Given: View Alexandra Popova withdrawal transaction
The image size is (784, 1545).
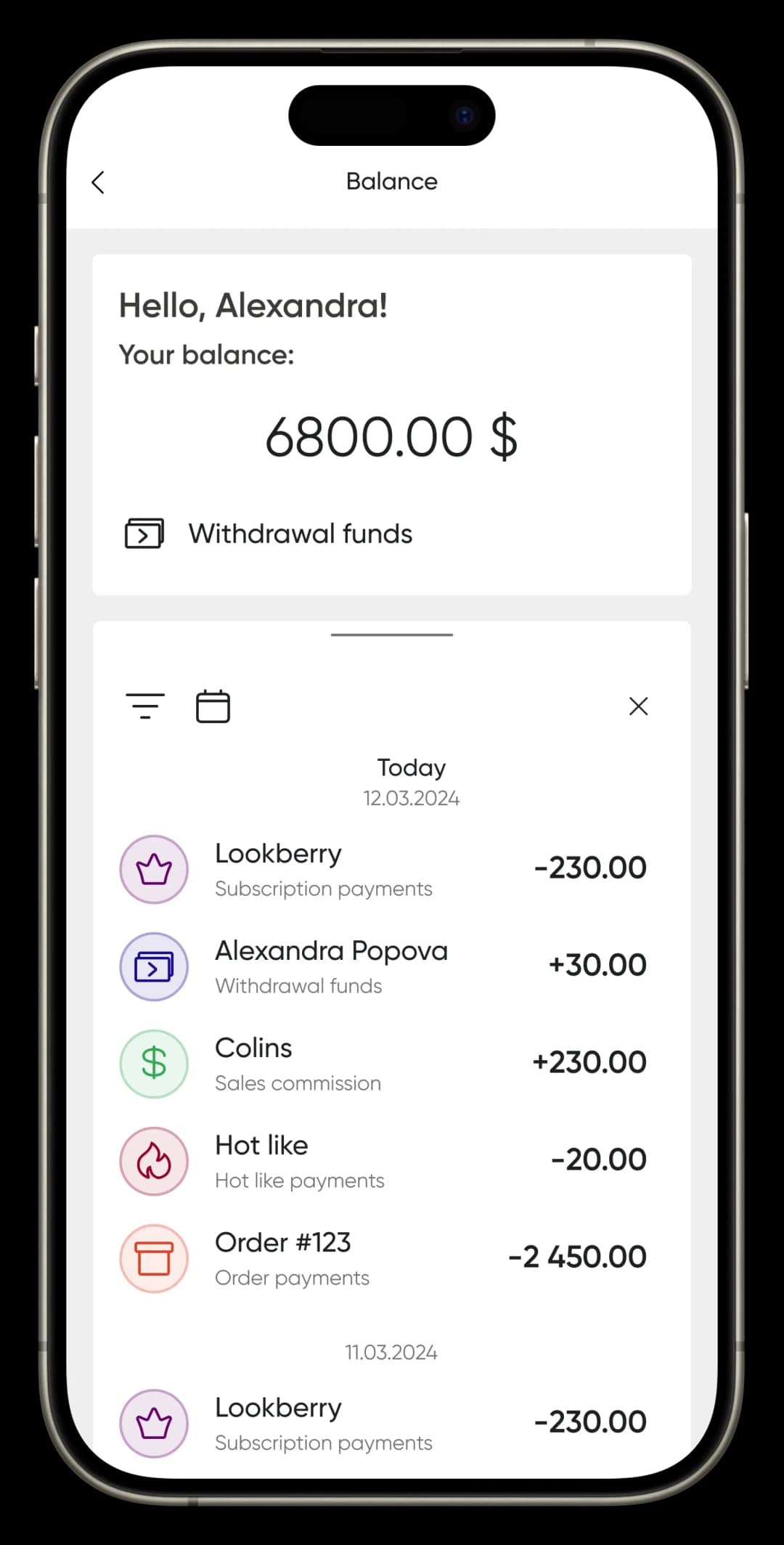Looking at the screenshot, I should (x=383, y=966).
